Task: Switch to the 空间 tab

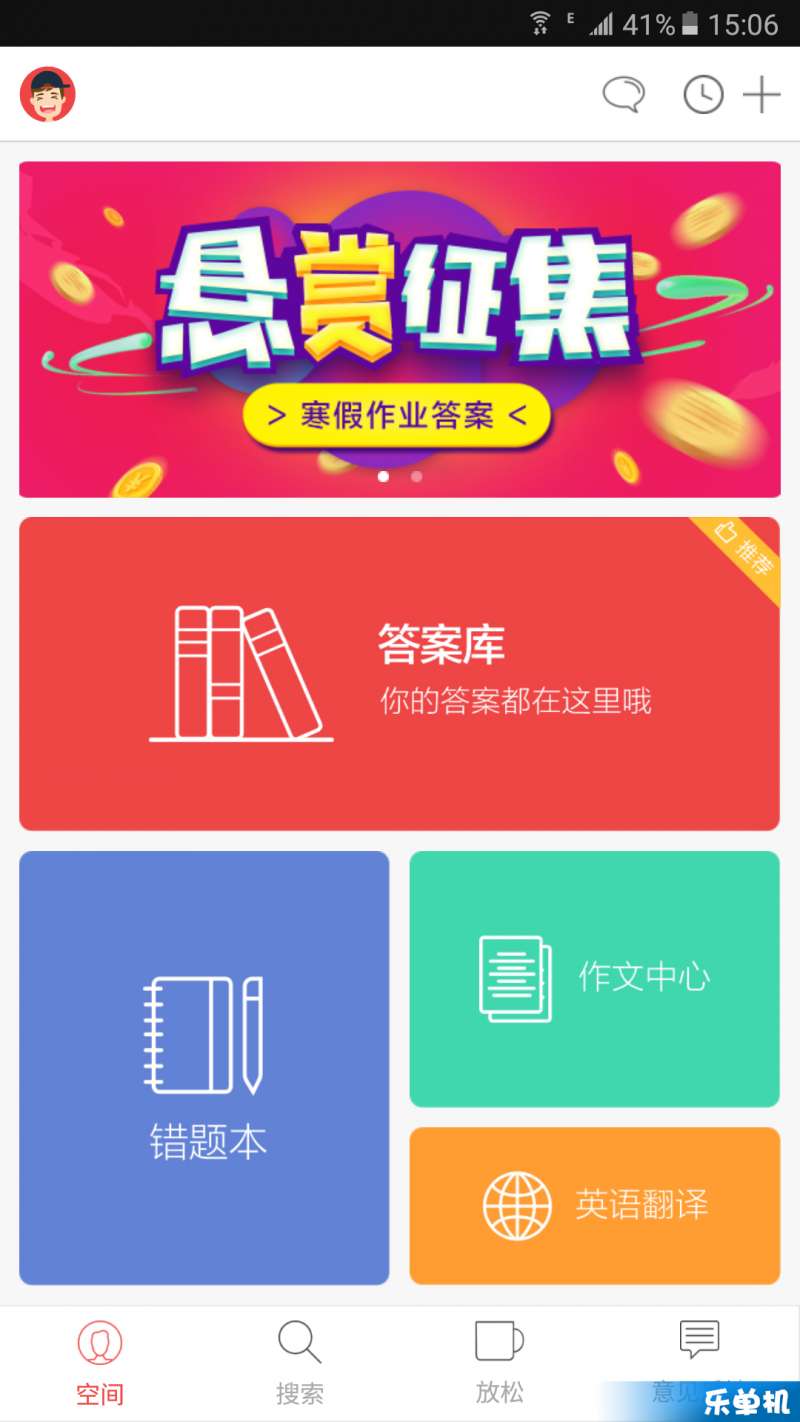Action: [100, 1362]
